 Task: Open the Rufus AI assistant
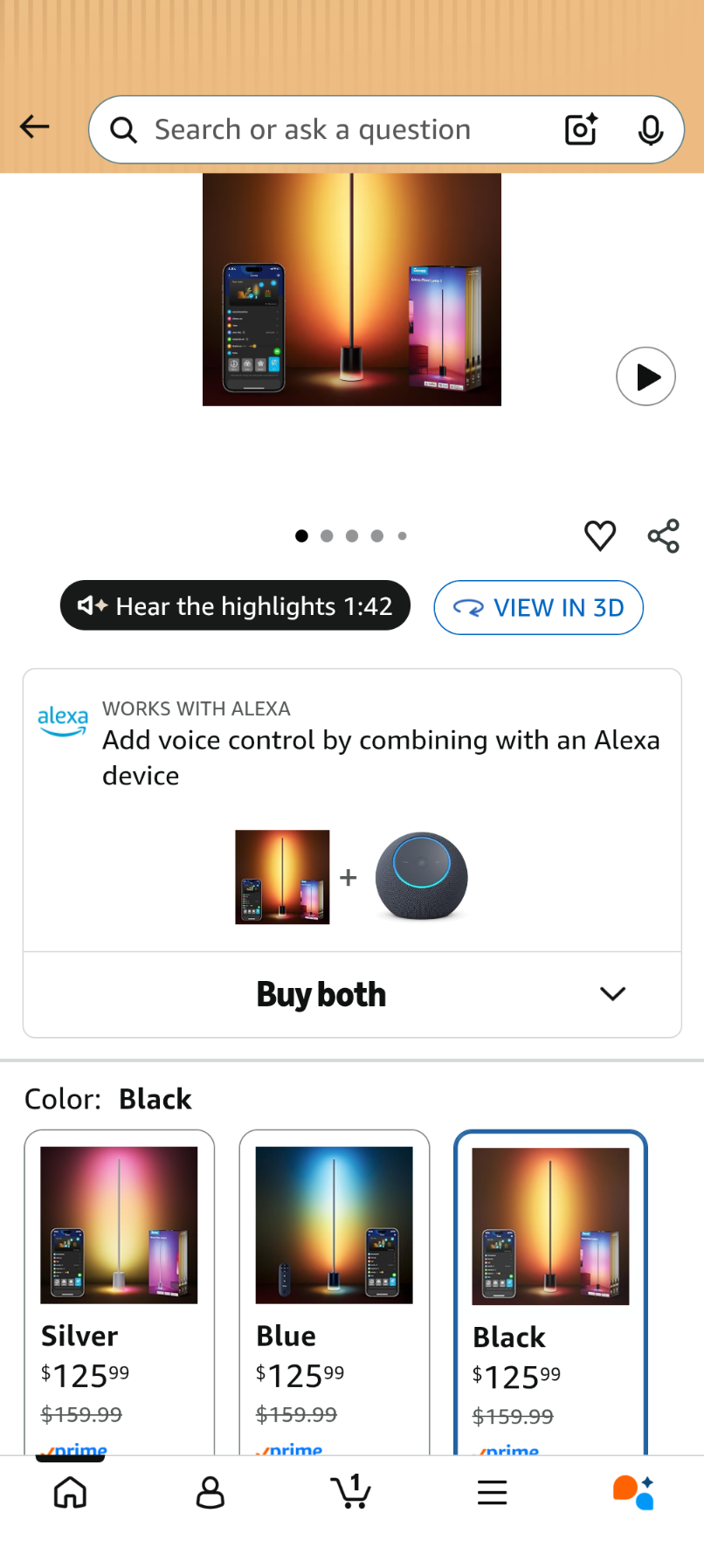coord(633,1492)
